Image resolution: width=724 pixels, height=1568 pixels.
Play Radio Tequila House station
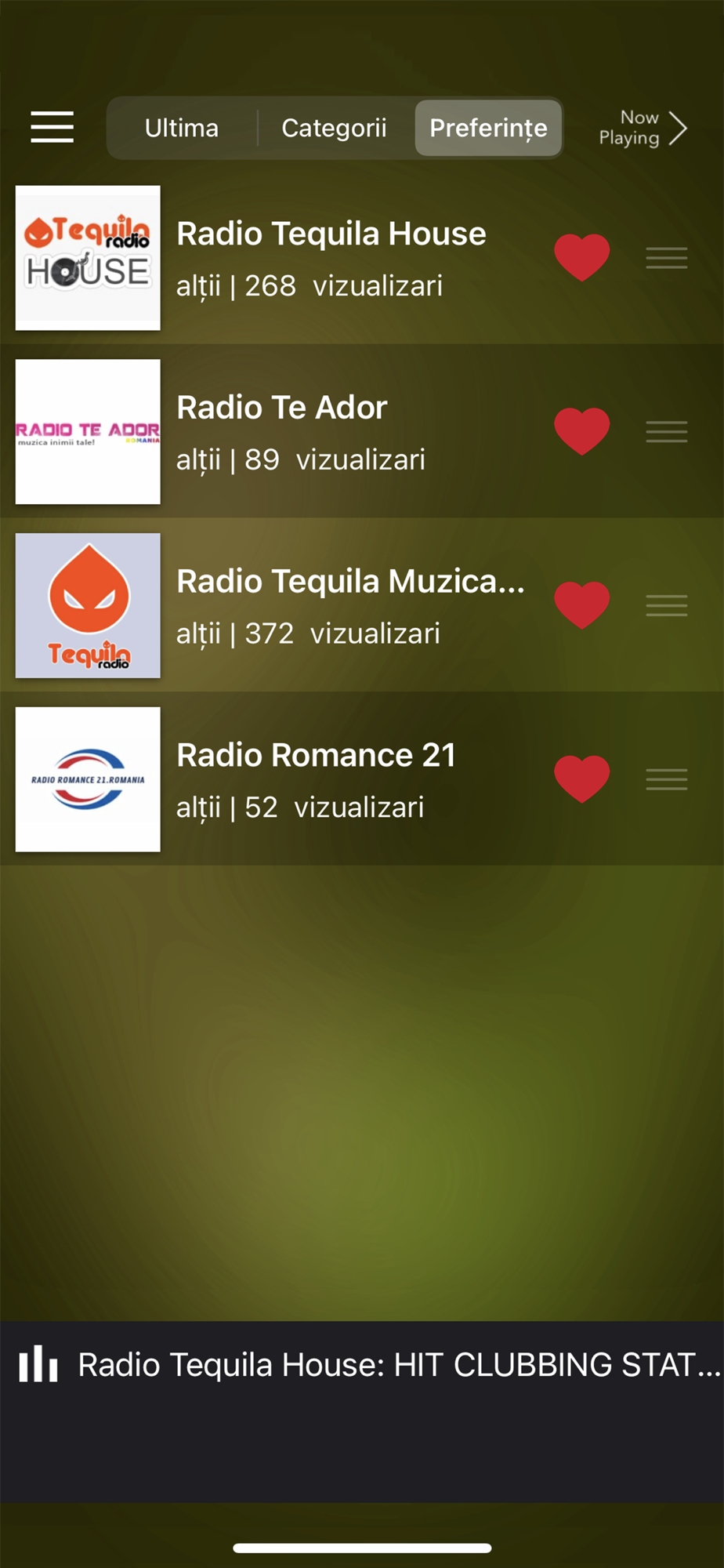point(331,257)
